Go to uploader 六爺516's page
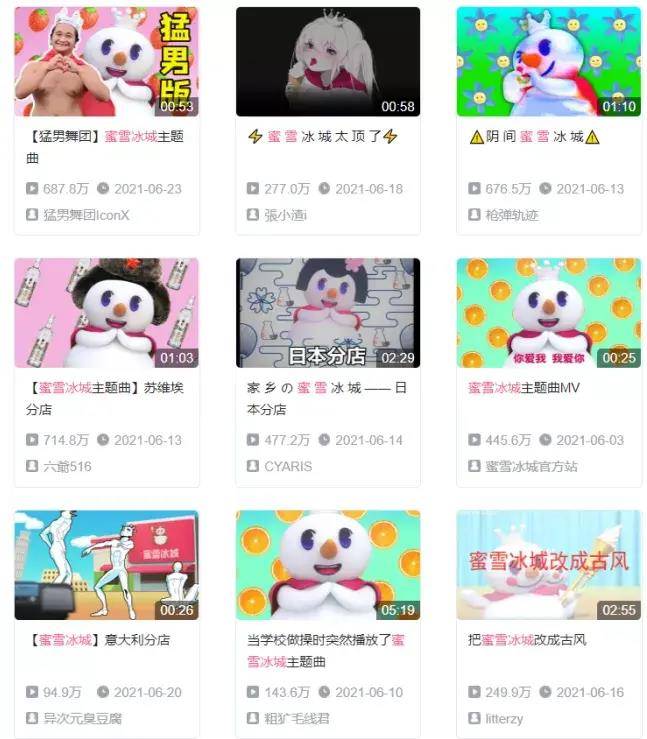 coord(68,466)
